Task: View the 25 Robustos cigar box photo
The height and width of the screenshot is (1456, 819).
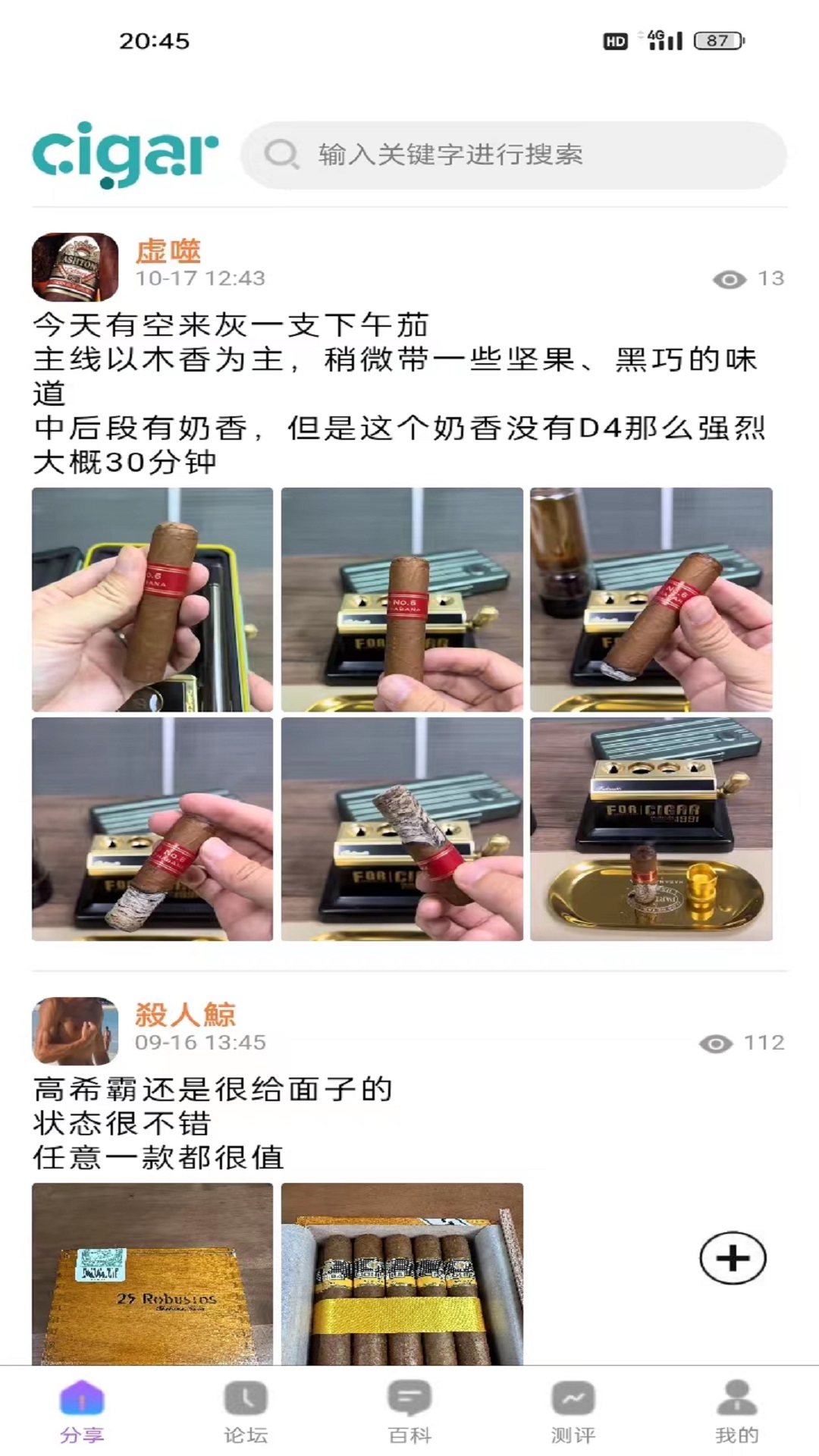Action: tap(152, 1280)
